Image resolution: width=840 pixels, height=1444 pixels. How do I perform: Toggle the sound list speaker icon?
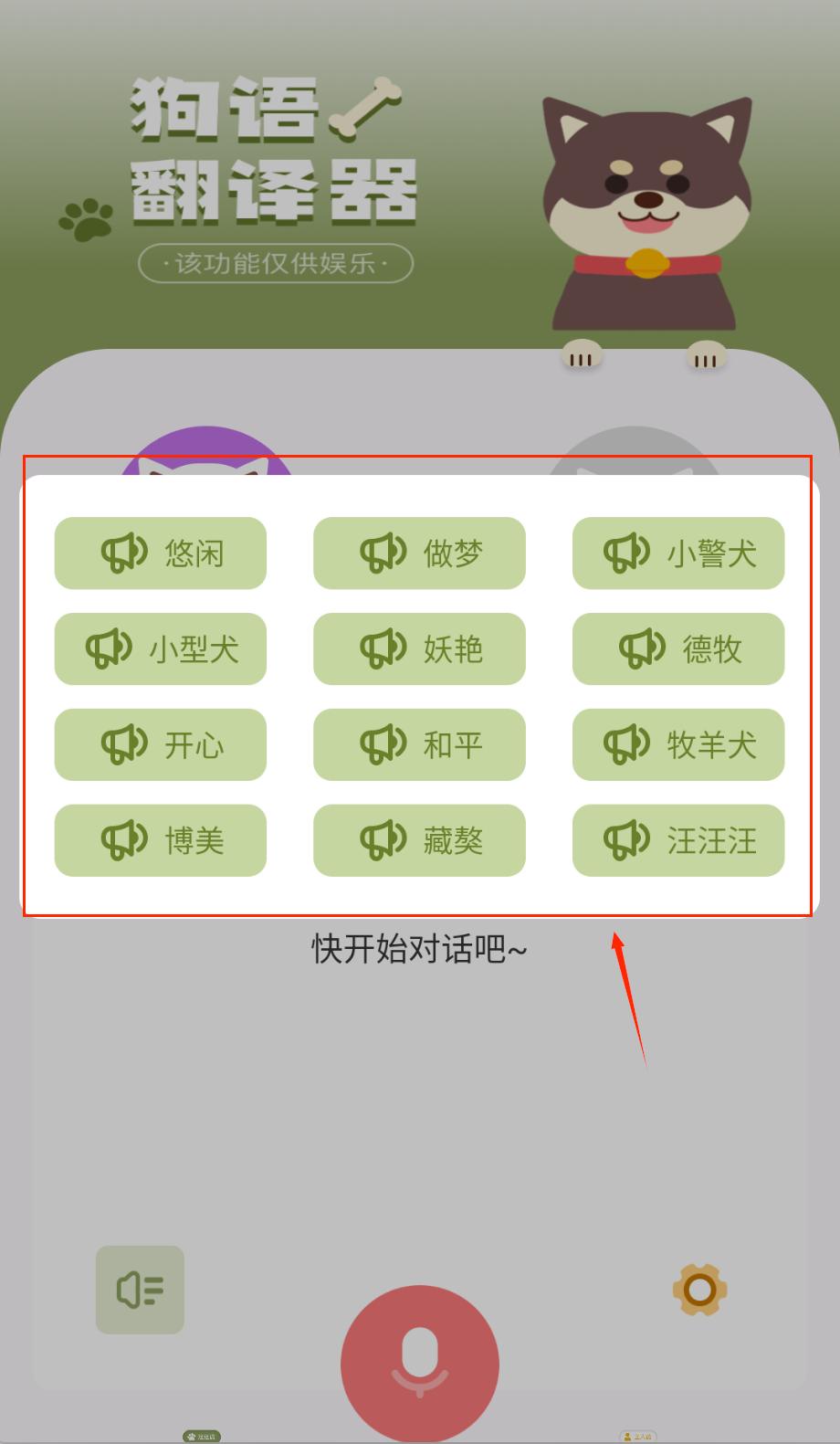point(140,1290)
